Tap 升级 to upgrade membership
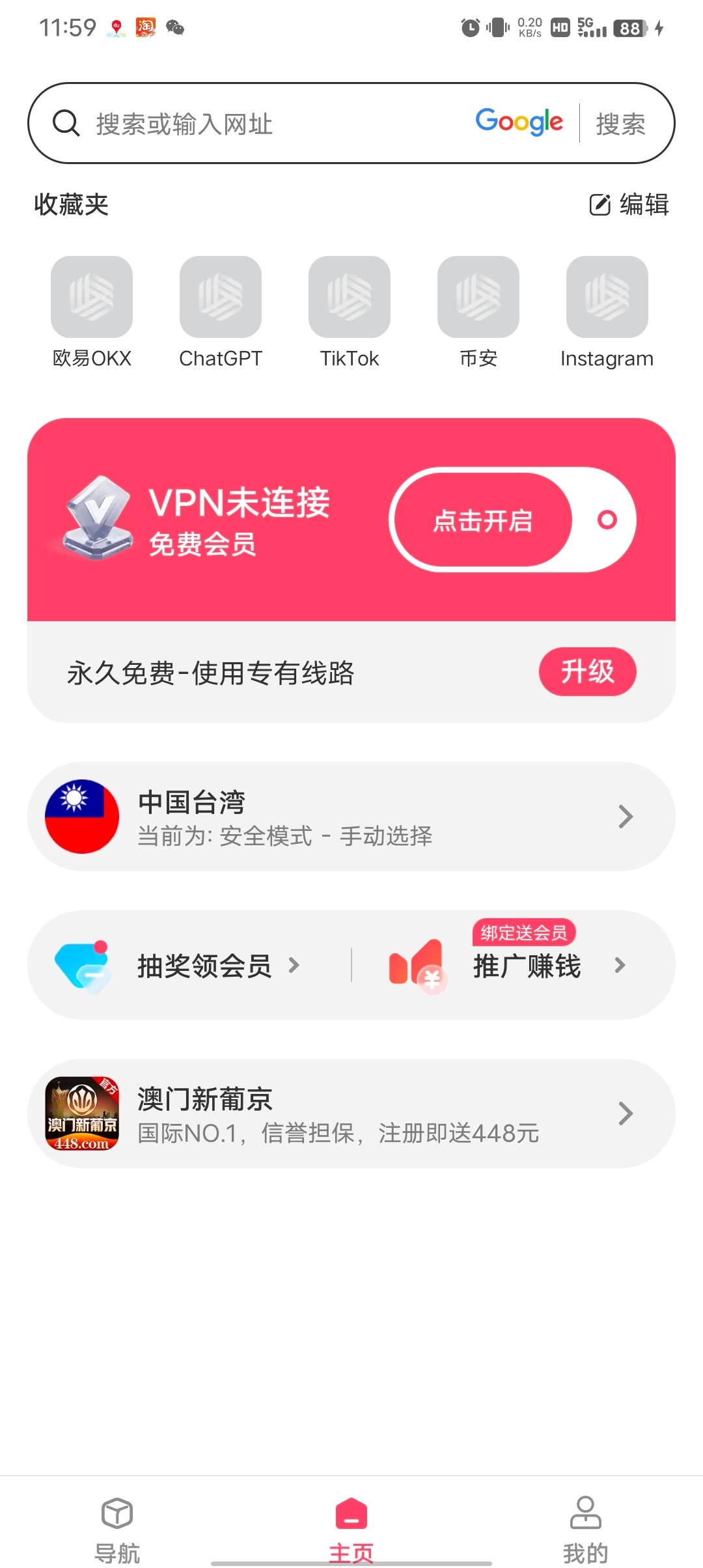The height and width of the screenshot is (1568, 703). 587,671
